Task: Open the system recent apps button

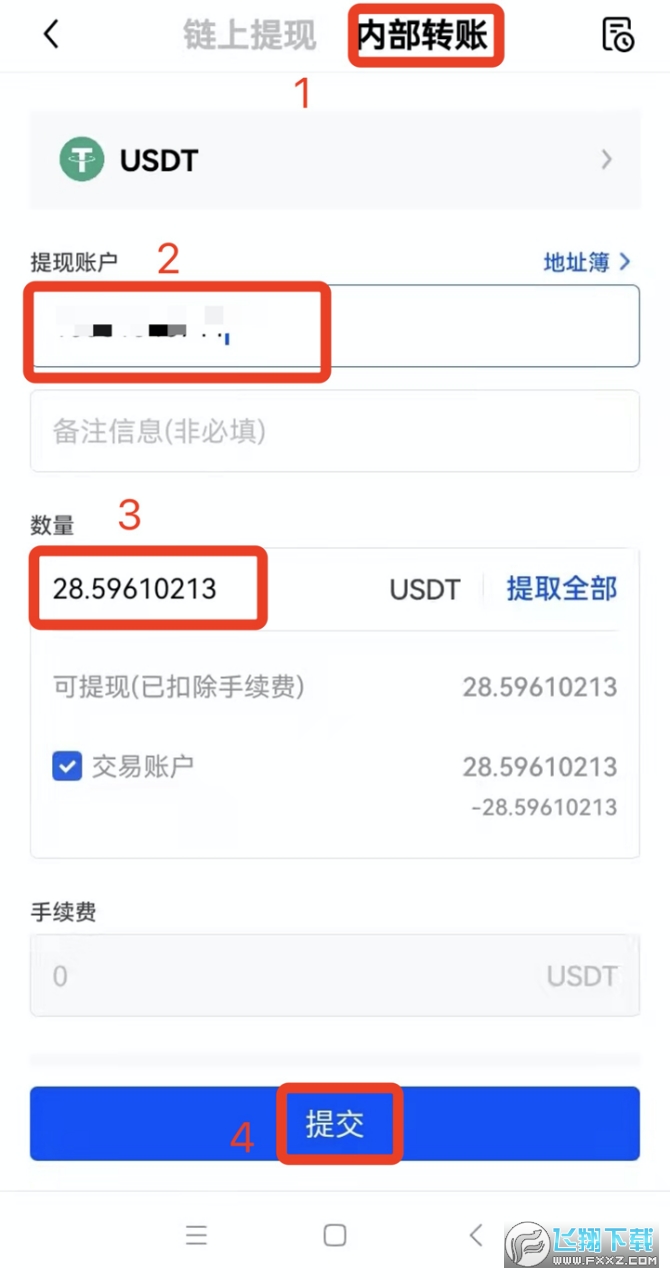Action: pyautogui.click(x=196, y=1235)
